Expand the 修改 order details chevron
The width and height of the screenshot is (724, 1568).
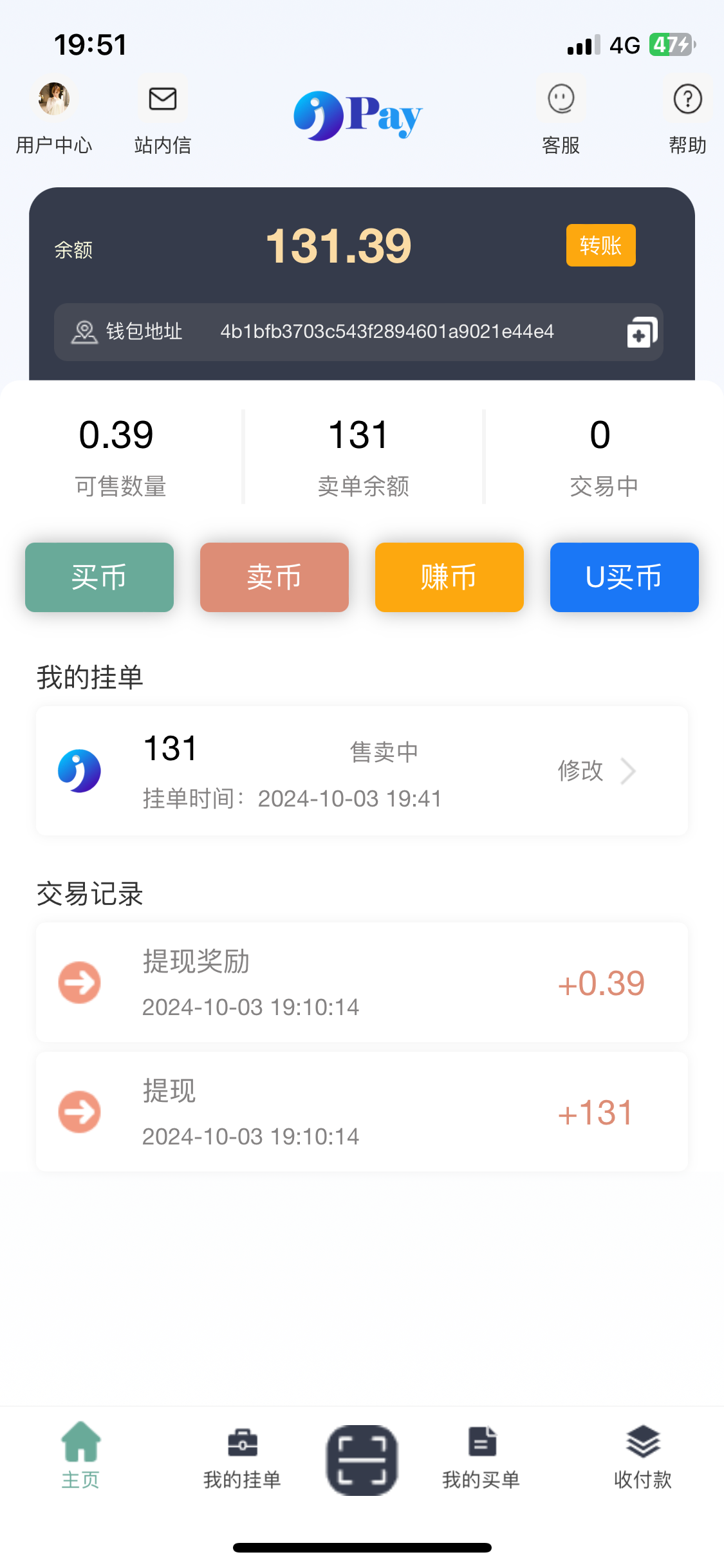coord(627,770)
